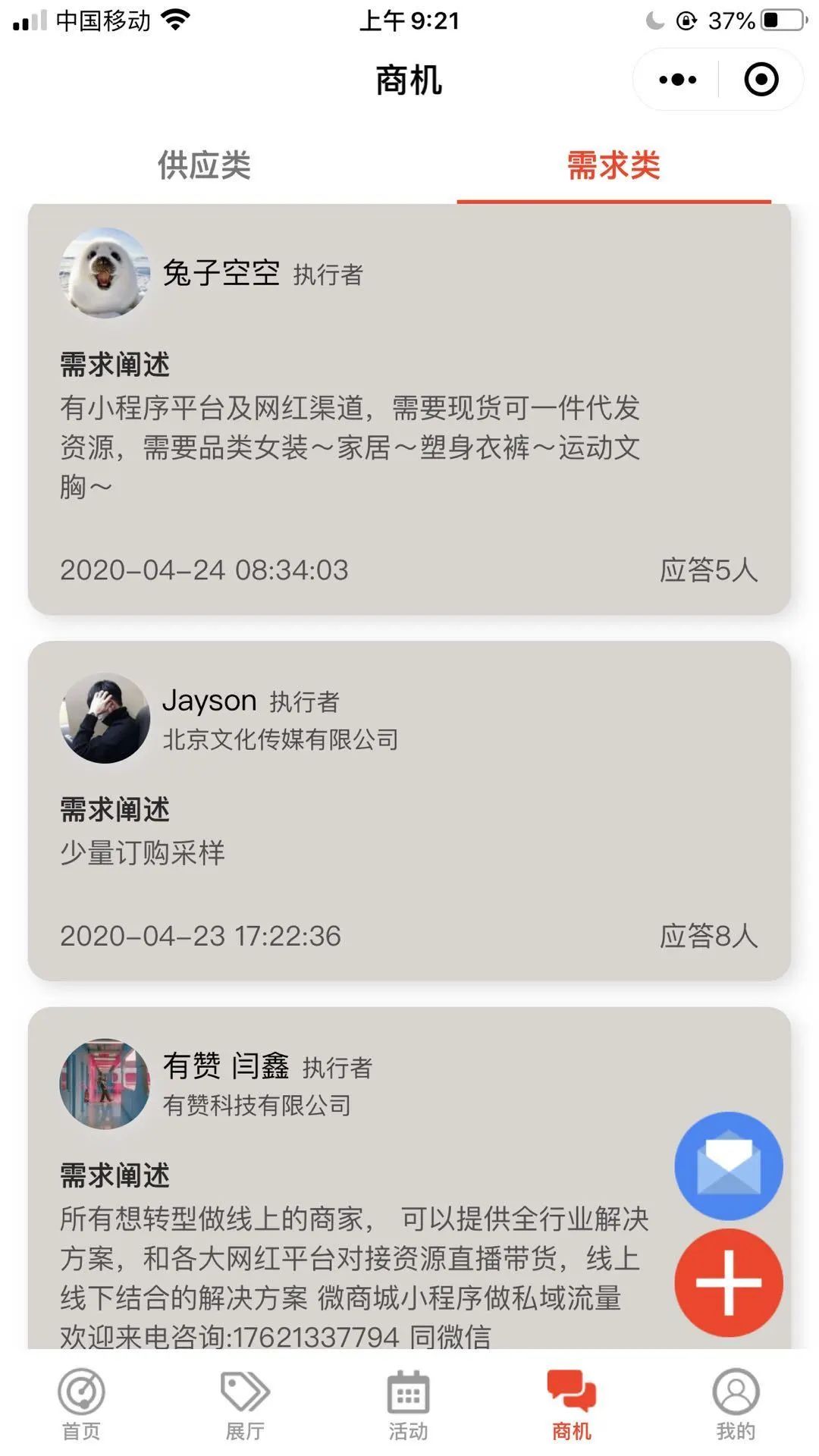This screenshot has width=819, height=1456.
Task: Stay on the 需求类 tab
Action: click(613, 165)
